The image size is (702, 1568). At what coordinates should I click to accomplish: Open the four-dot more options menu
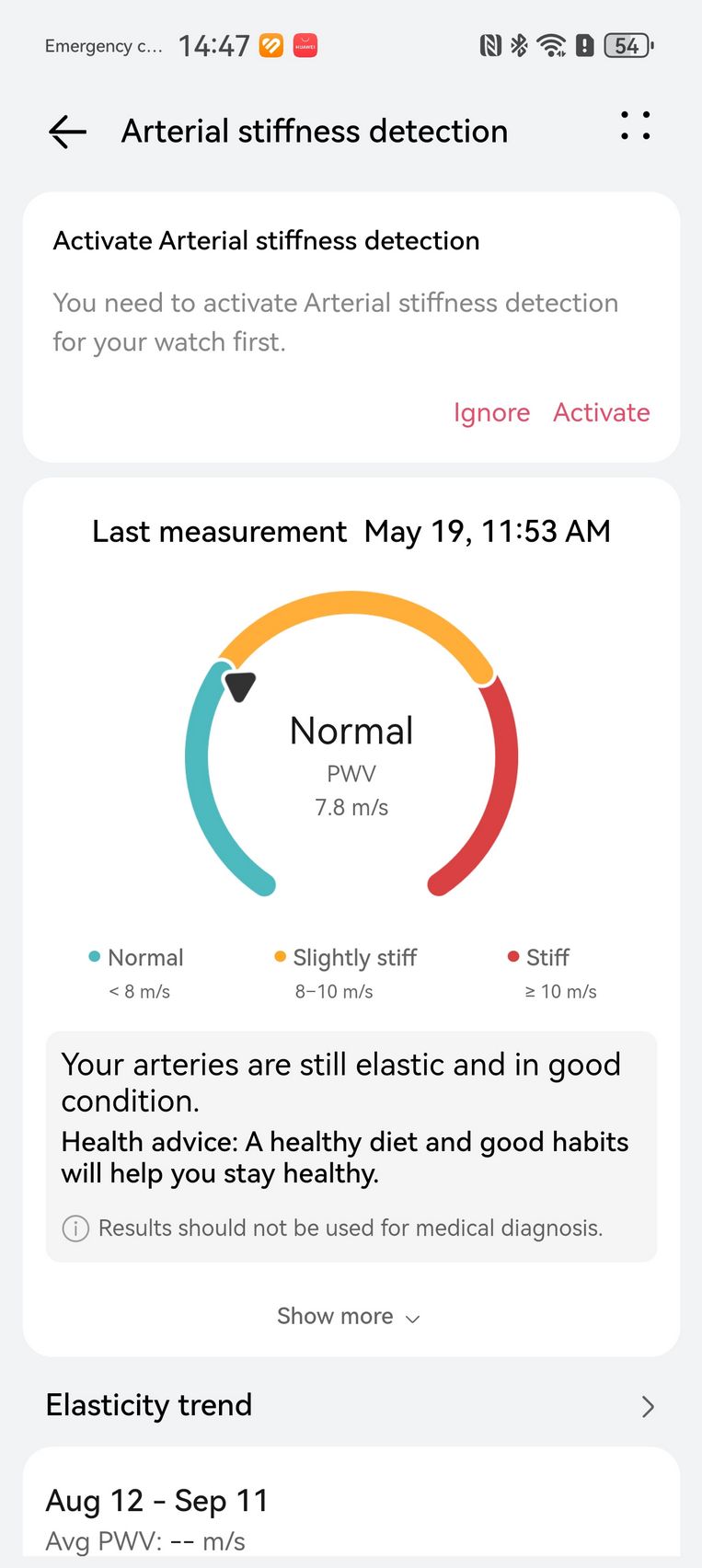tap(635, 125)
